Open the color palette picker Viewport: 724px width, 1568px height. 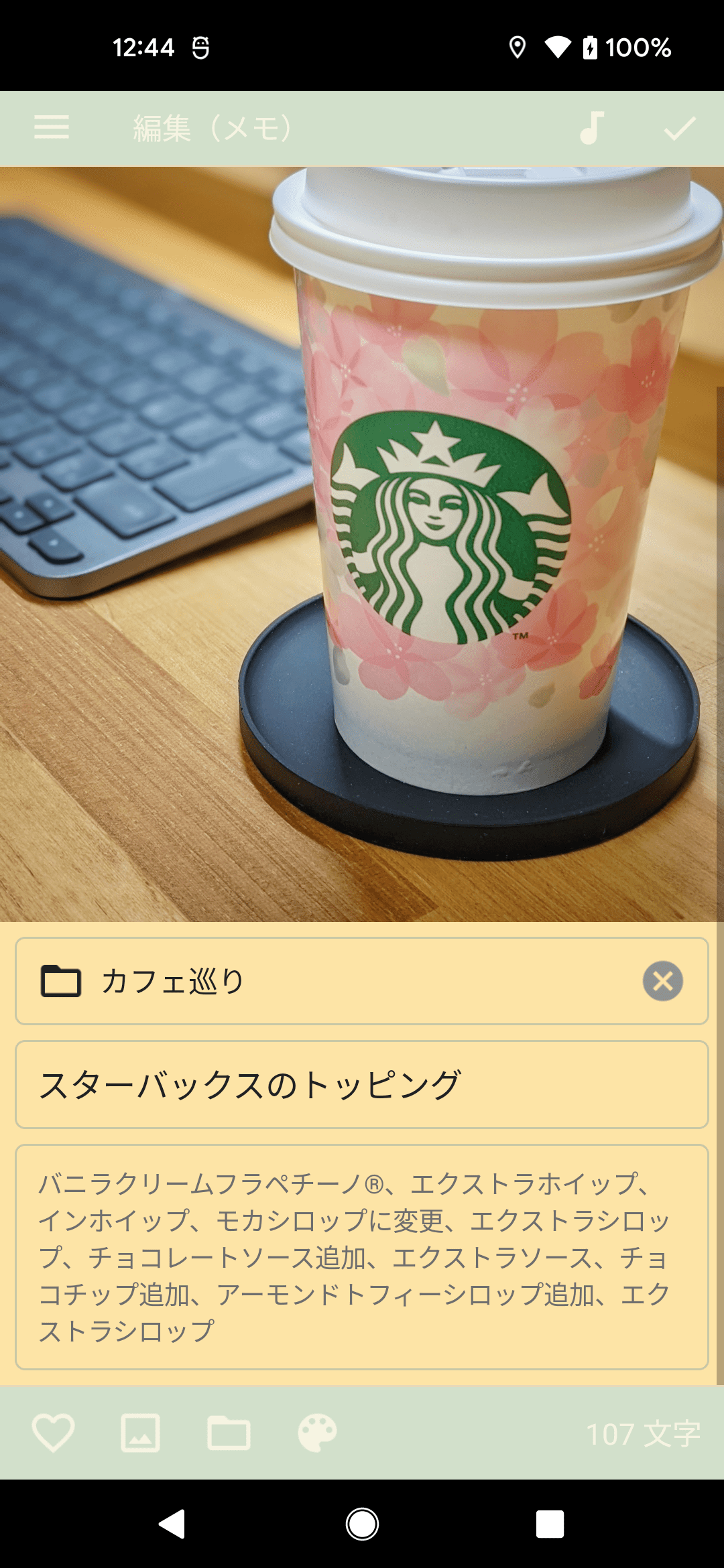[317, 1433]
